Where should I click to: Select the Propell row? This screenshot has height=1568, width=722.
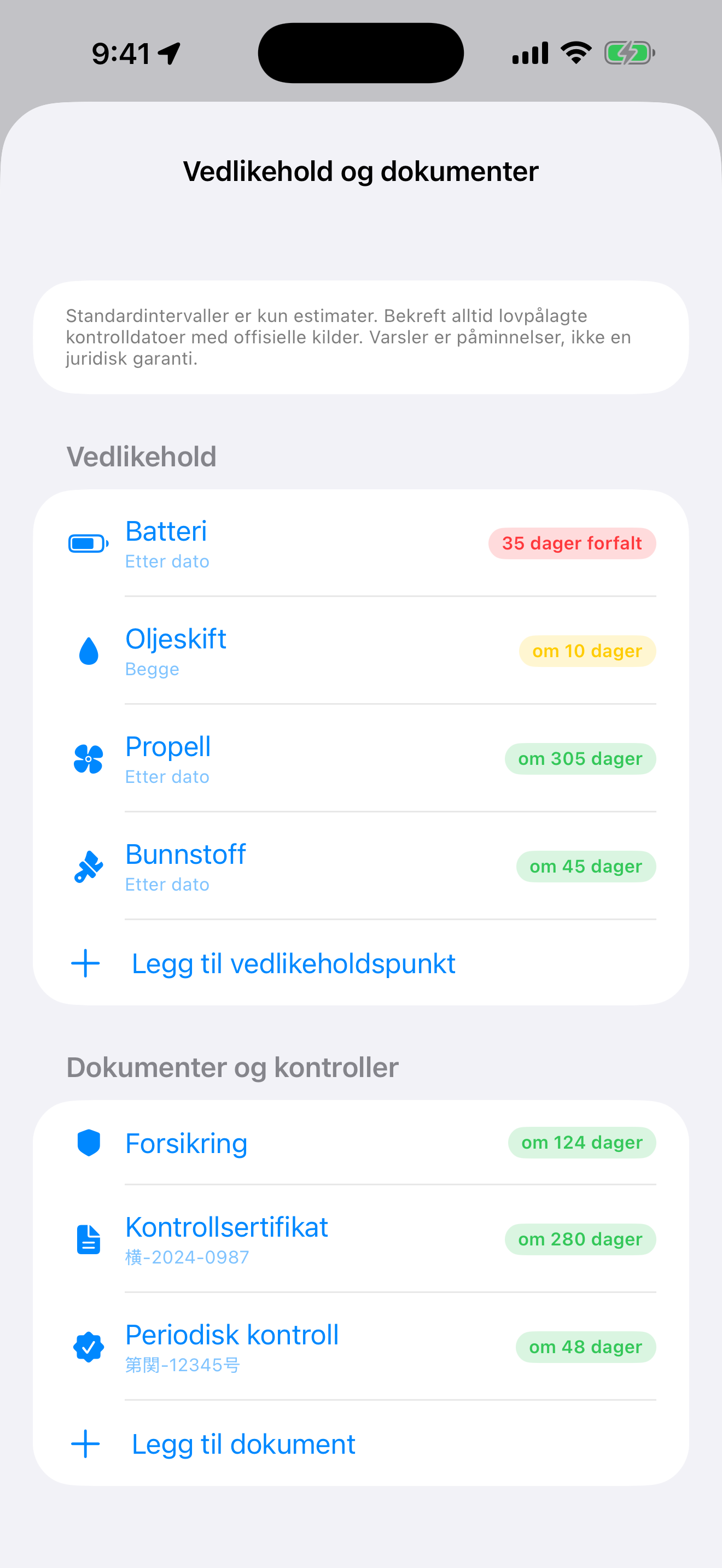(361, 758)
